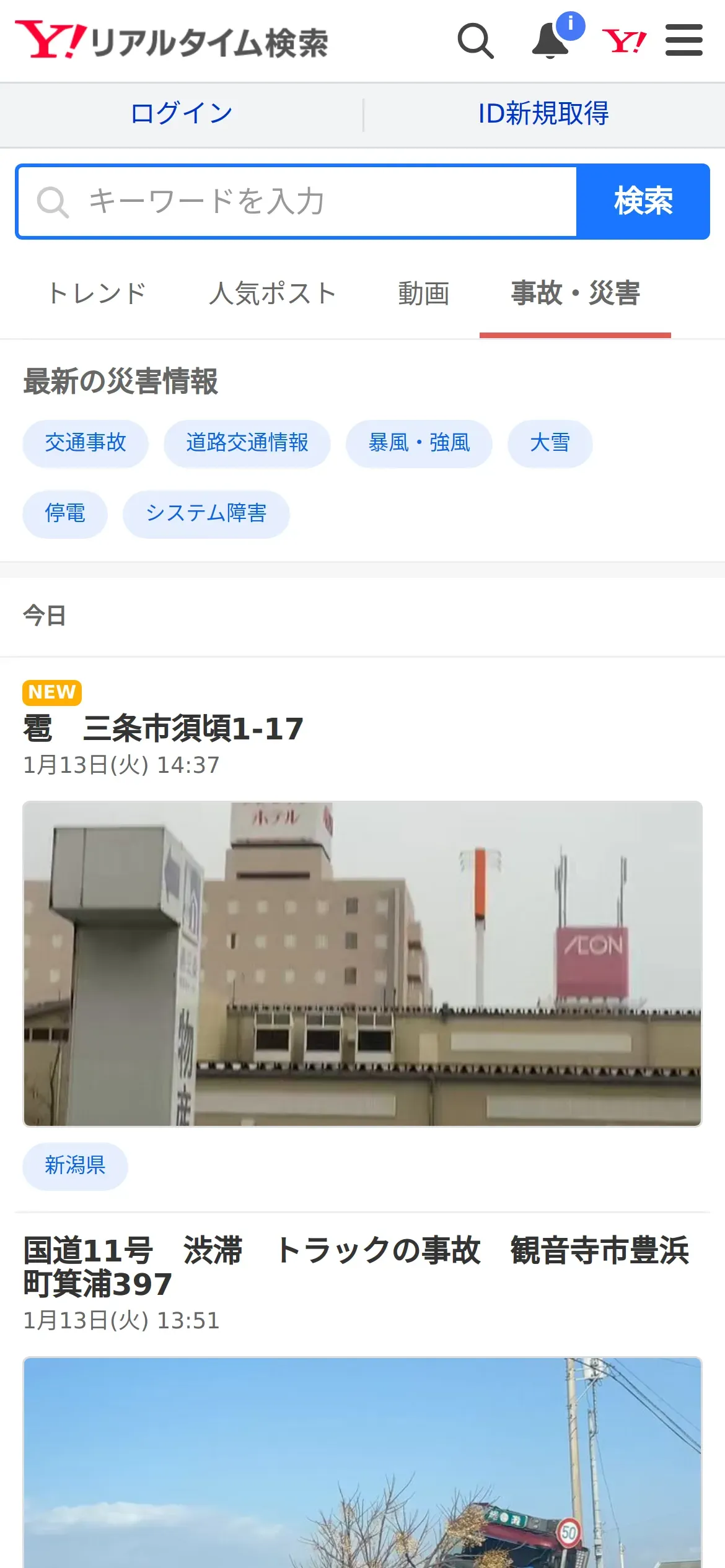Switch to the 動画 tab
Viewport: 725px width, 1568px height.
[424, 294]
